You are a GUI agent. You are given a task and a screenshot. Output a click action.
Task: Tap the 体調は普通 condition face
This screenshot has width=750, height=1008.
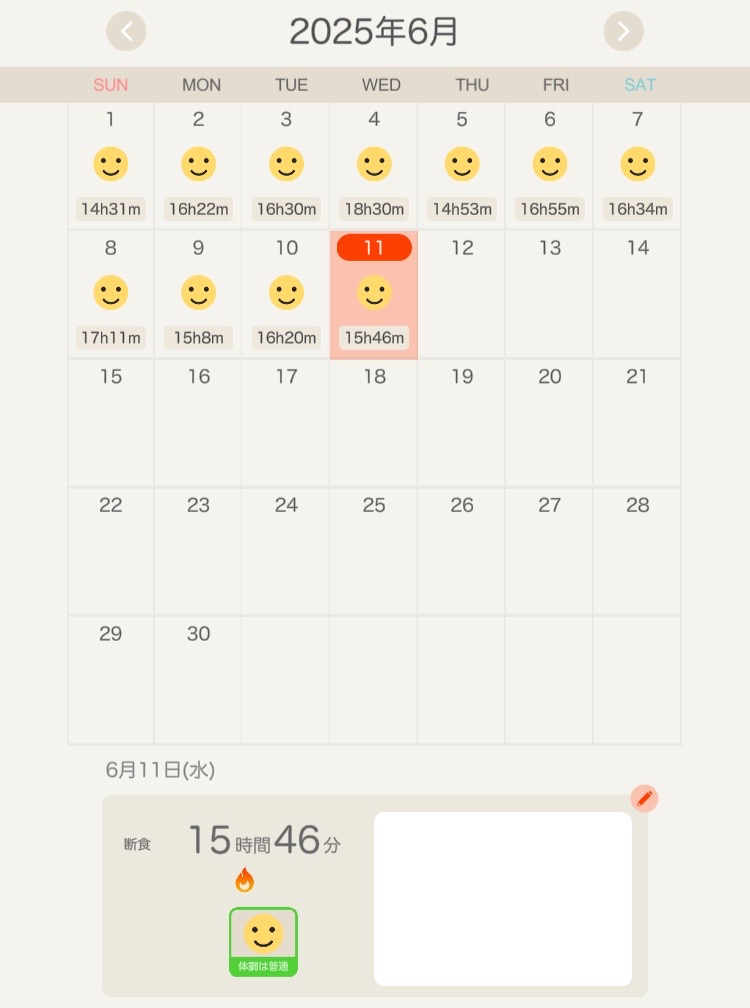263,940
